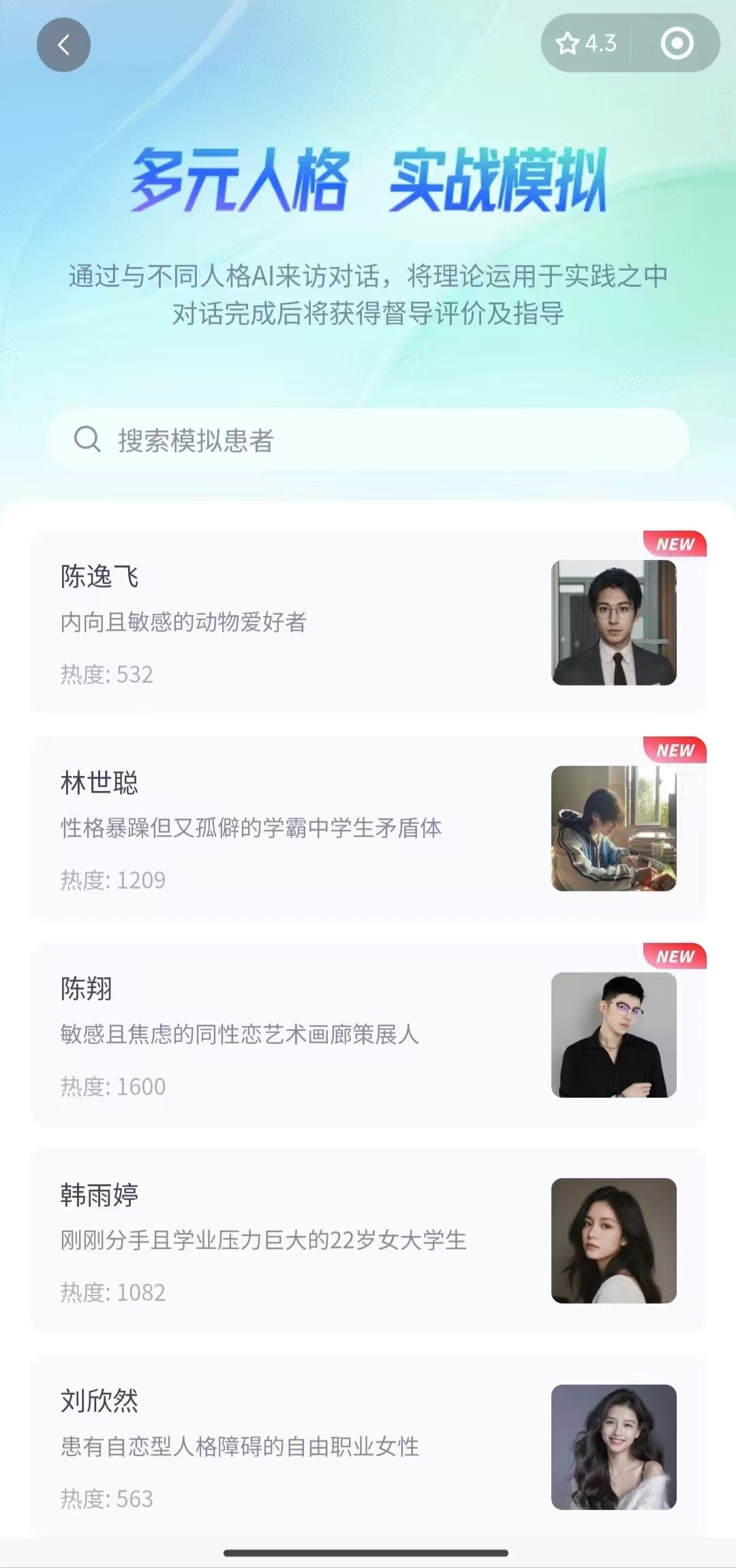The image size is (736, 1568).
Task: Tap the 4.3 star rating button
Action: click(587, 44)
